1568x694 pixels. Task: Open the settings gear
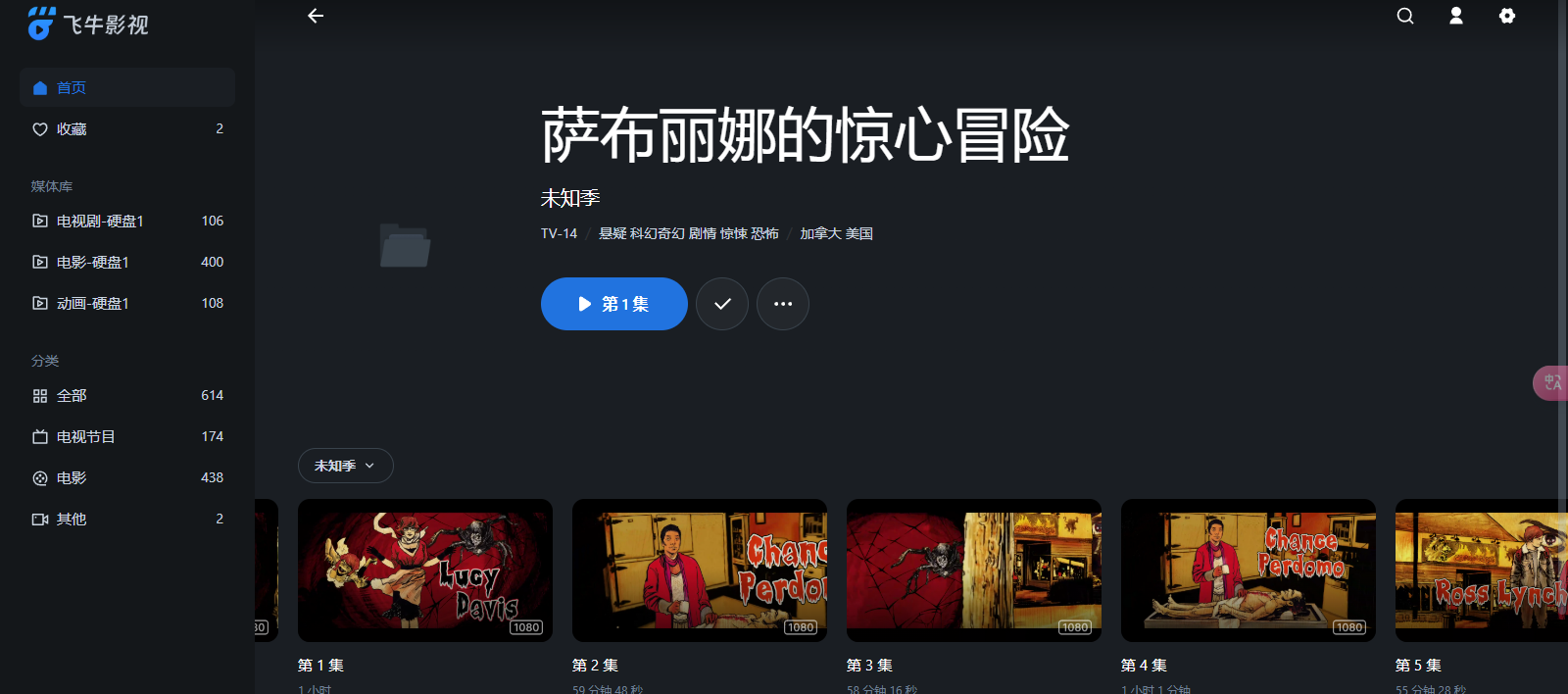[x=1507, y=16]
